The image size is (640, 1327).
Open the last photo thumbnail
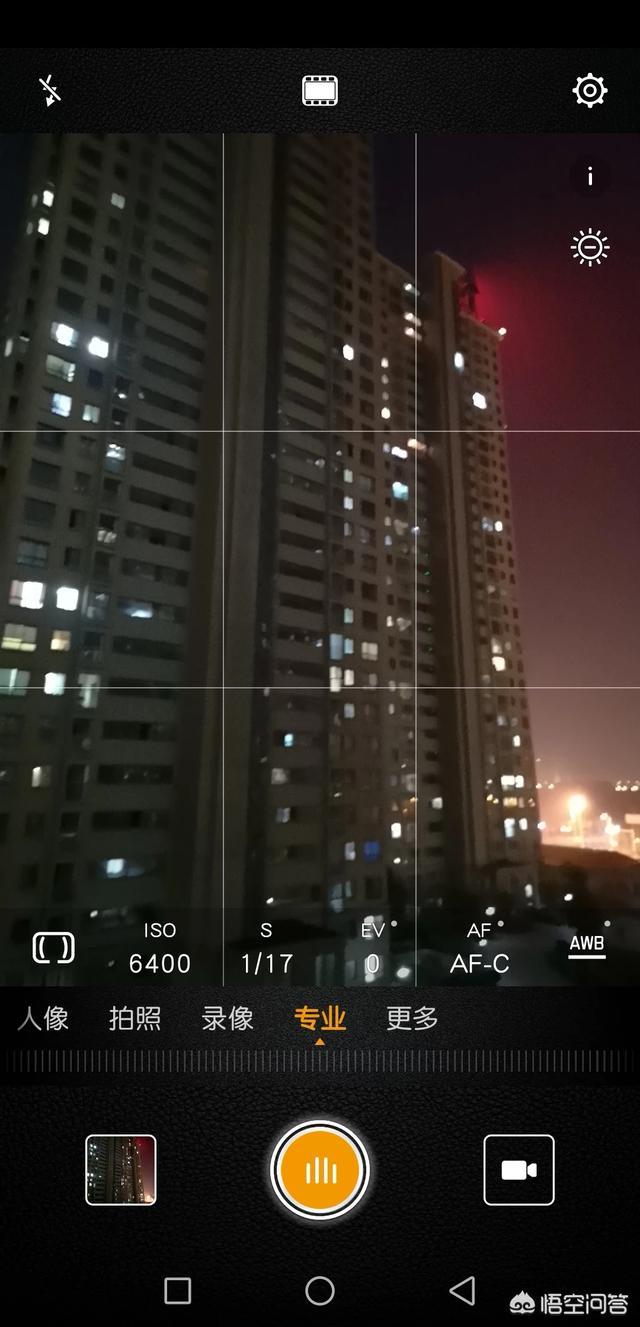[x=121, y=1170]
